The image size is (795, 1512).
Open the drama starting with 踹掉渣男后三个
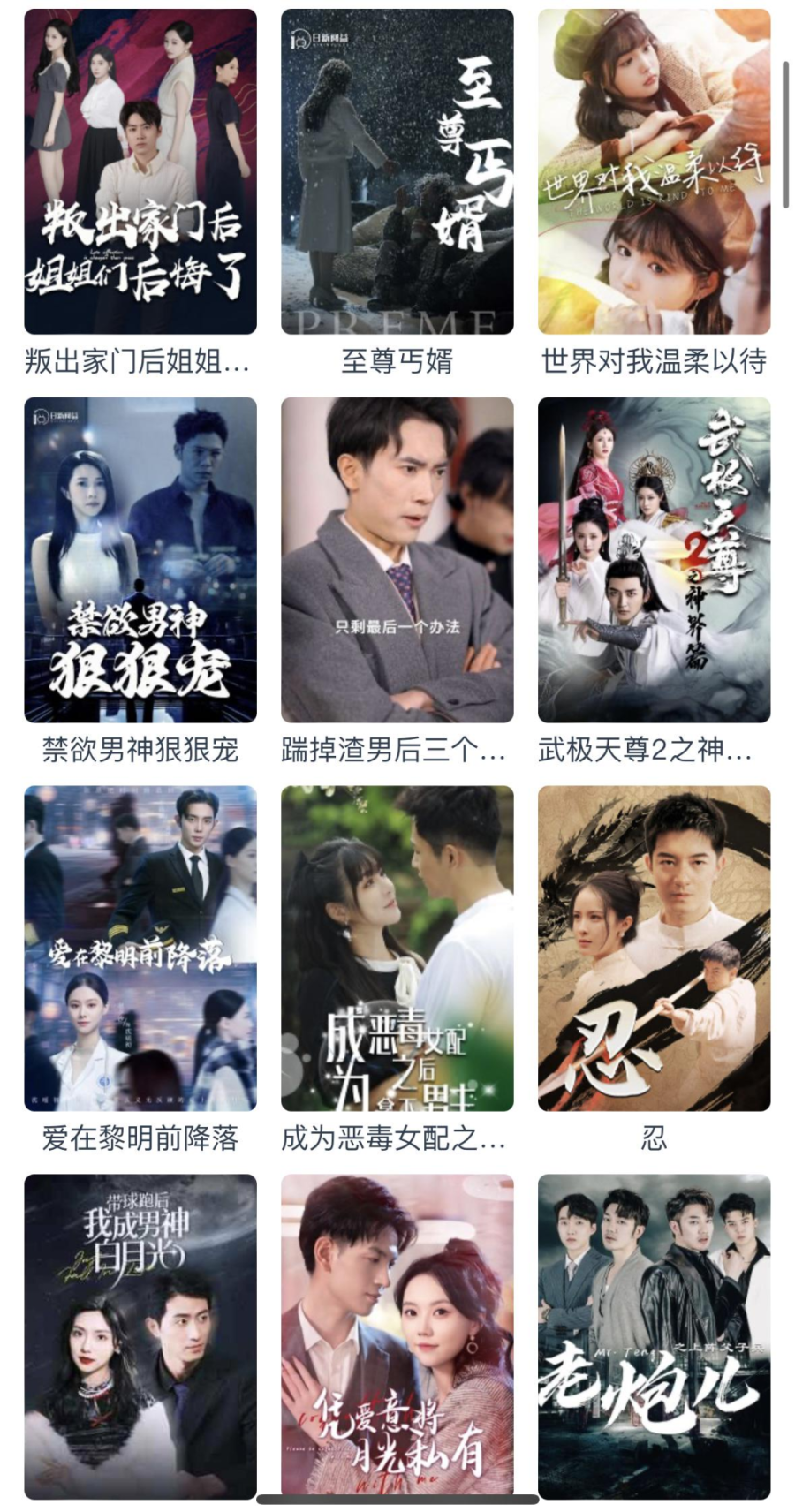pyautogui.click(x=397, y=560)
